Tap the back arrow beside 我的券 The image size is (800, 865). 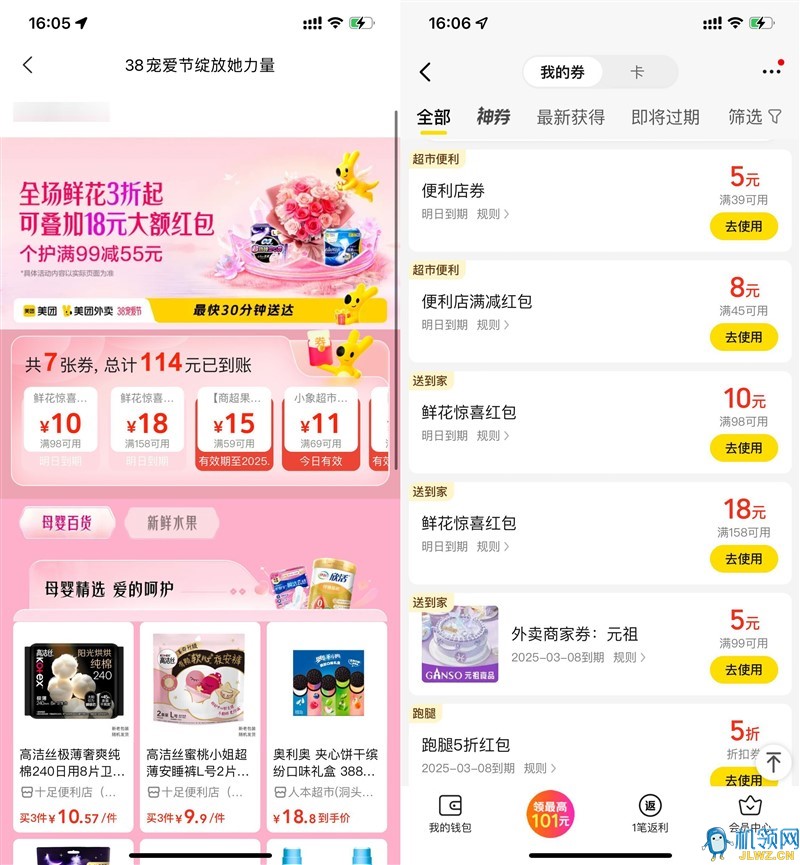click(425, 72)
